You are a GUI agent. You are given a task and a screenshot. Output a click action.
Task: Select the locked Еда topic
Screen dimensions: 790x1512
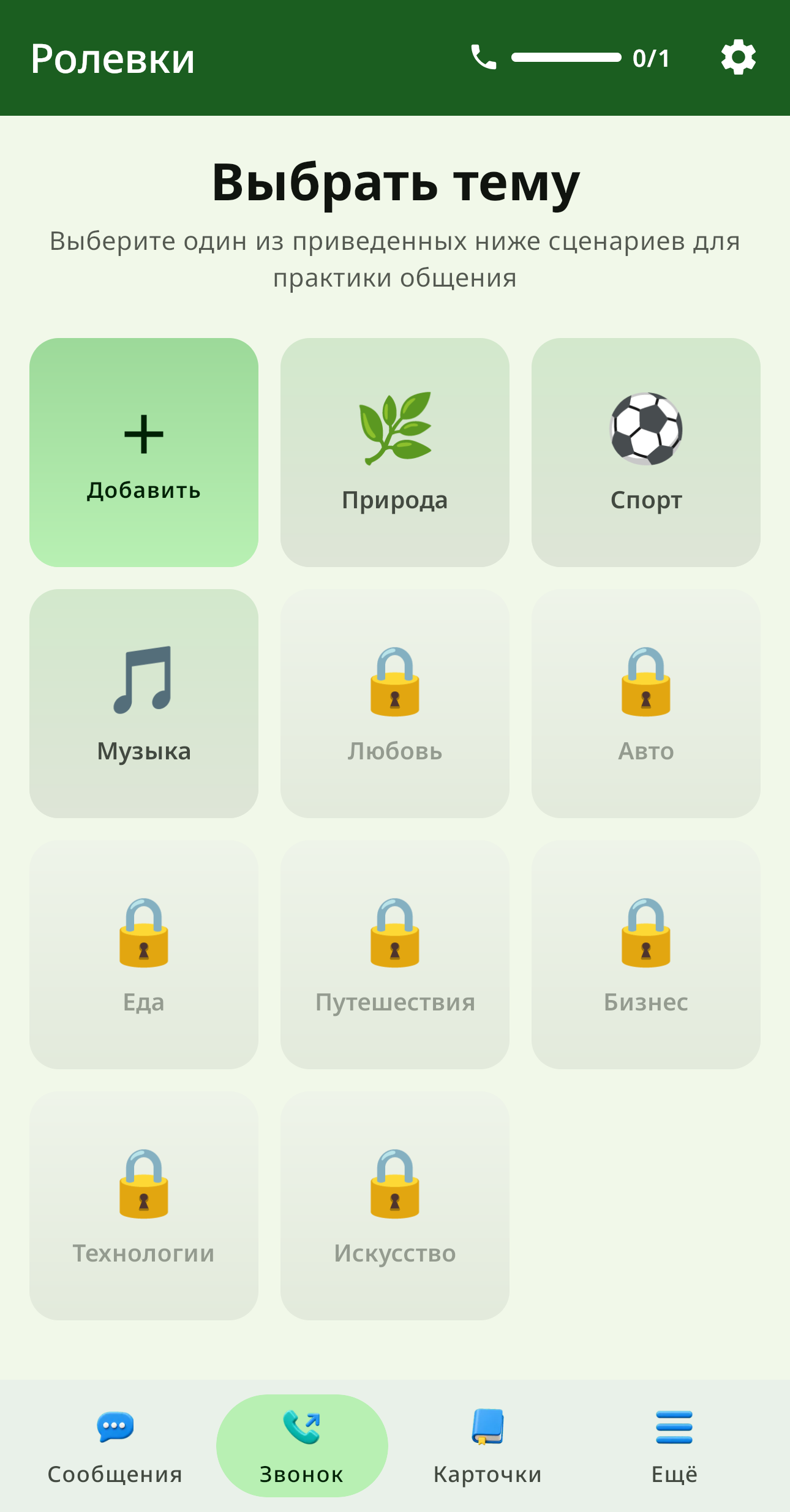(x=144, y=955)
